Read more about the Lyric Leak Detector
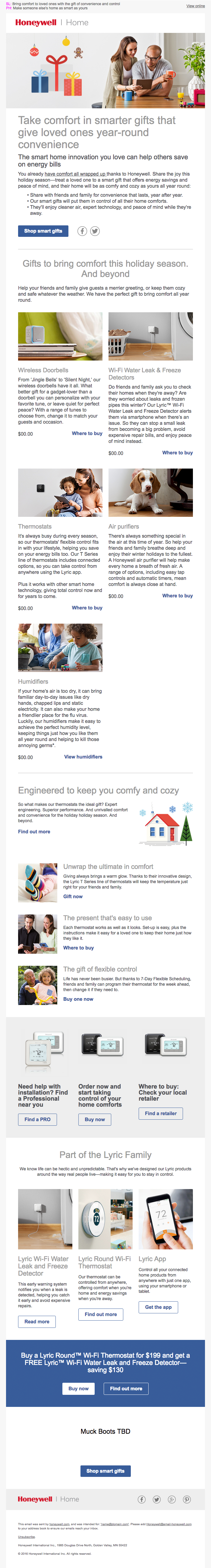The width and height of the screenshot is (211, 1568). pos(36,1304)
